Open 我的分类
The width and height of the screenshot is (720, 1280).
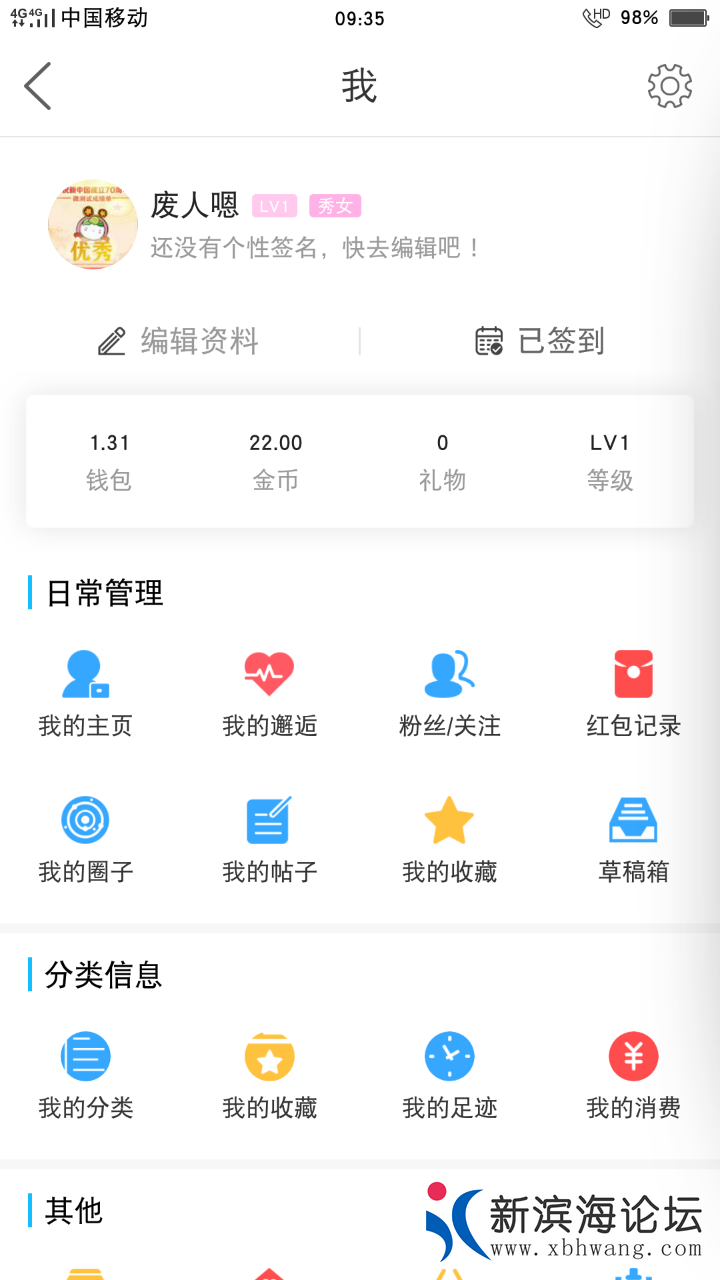coord(85,1076)
